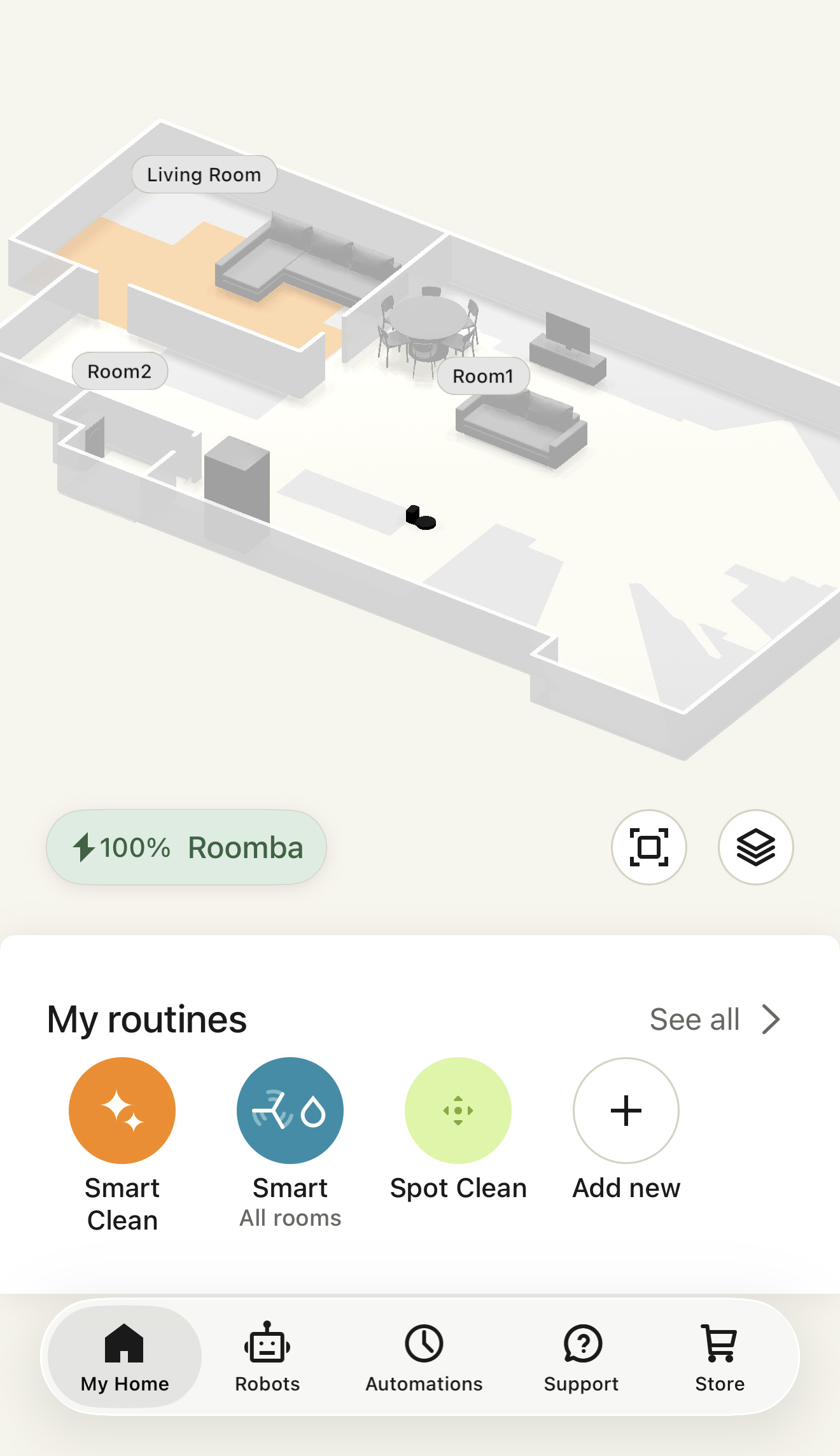This screenshot has width=840, height=1456.
Task: Open the Roomba battery status pill
Action: (x=186, y=847)
